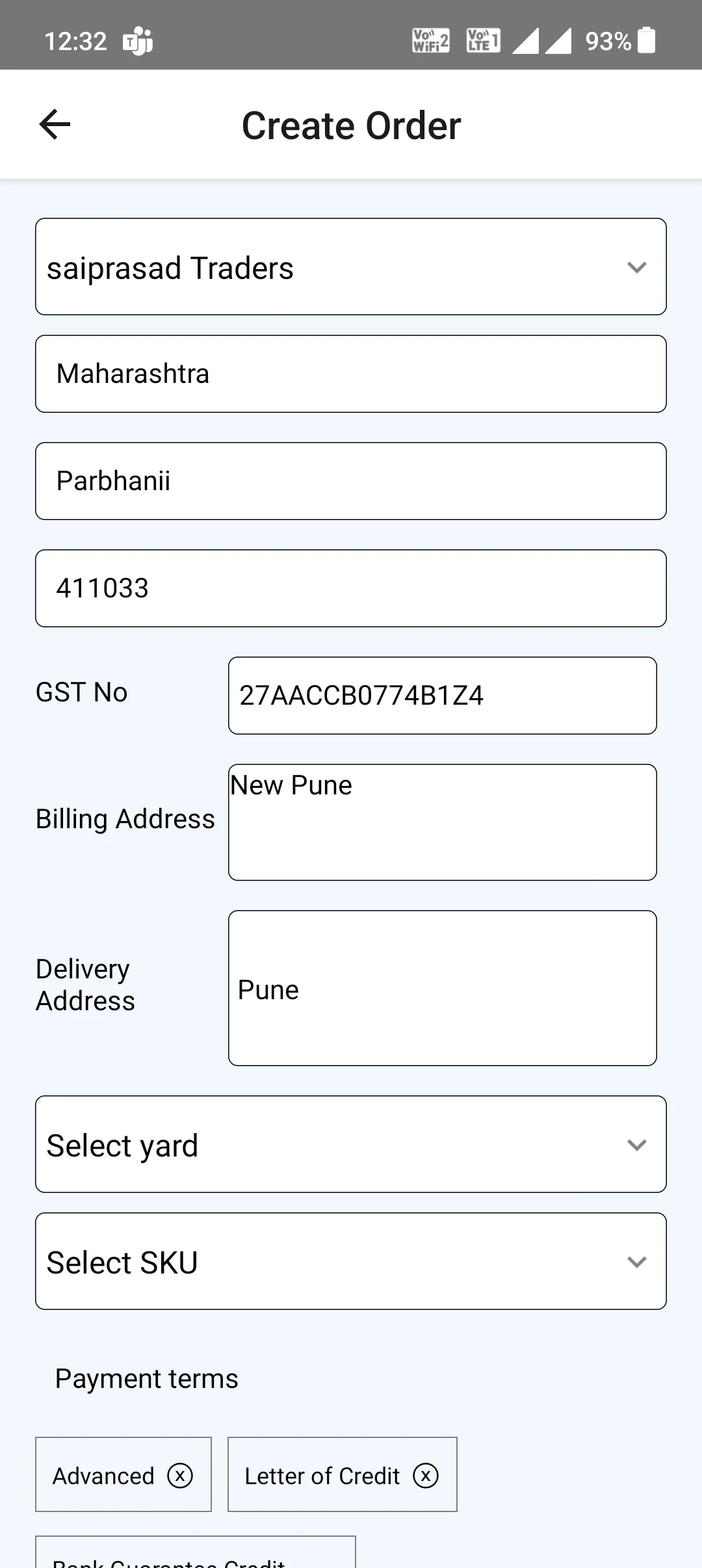Edit the Delivery Address box
702x1568 pixels.
[443, 988]
